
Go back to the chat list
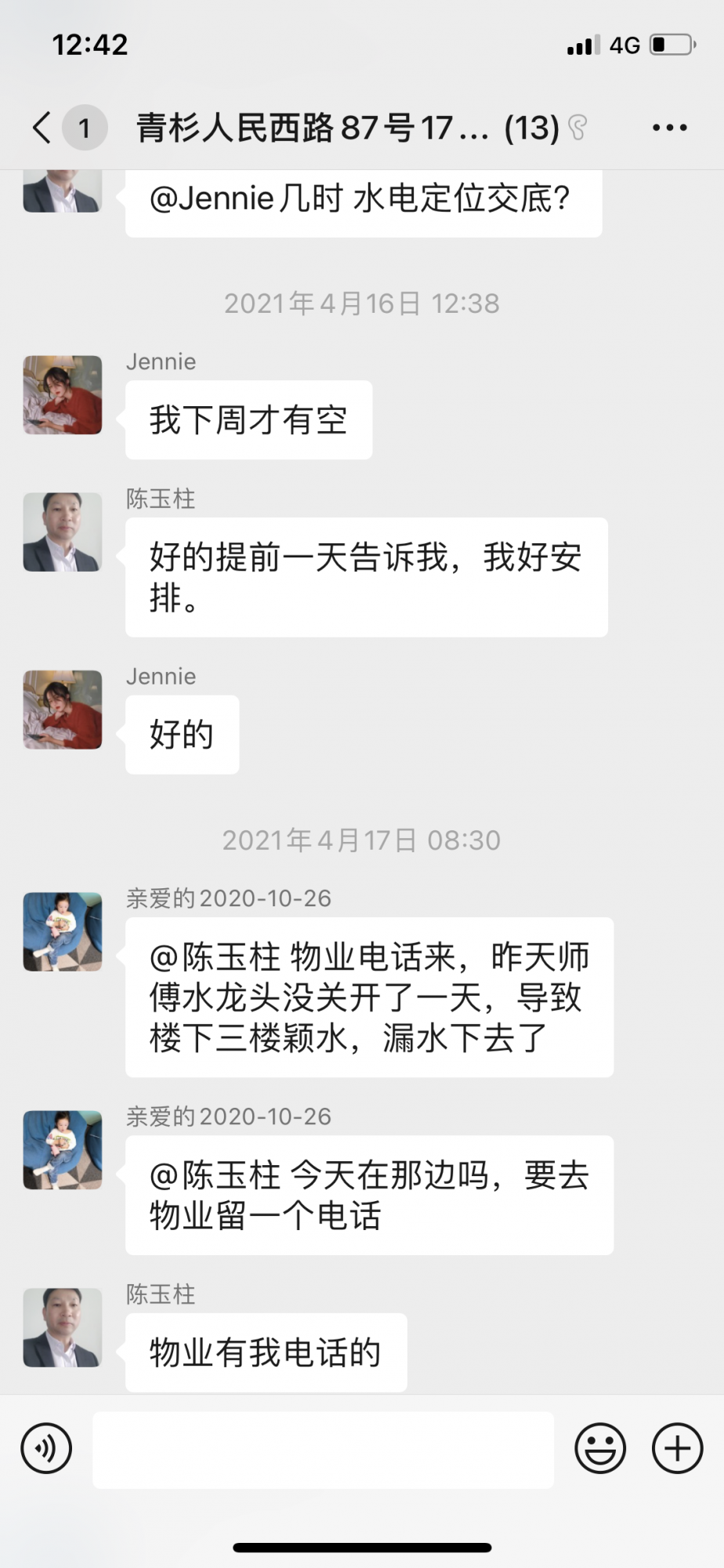pyautogui.click(x=43, y=127)
